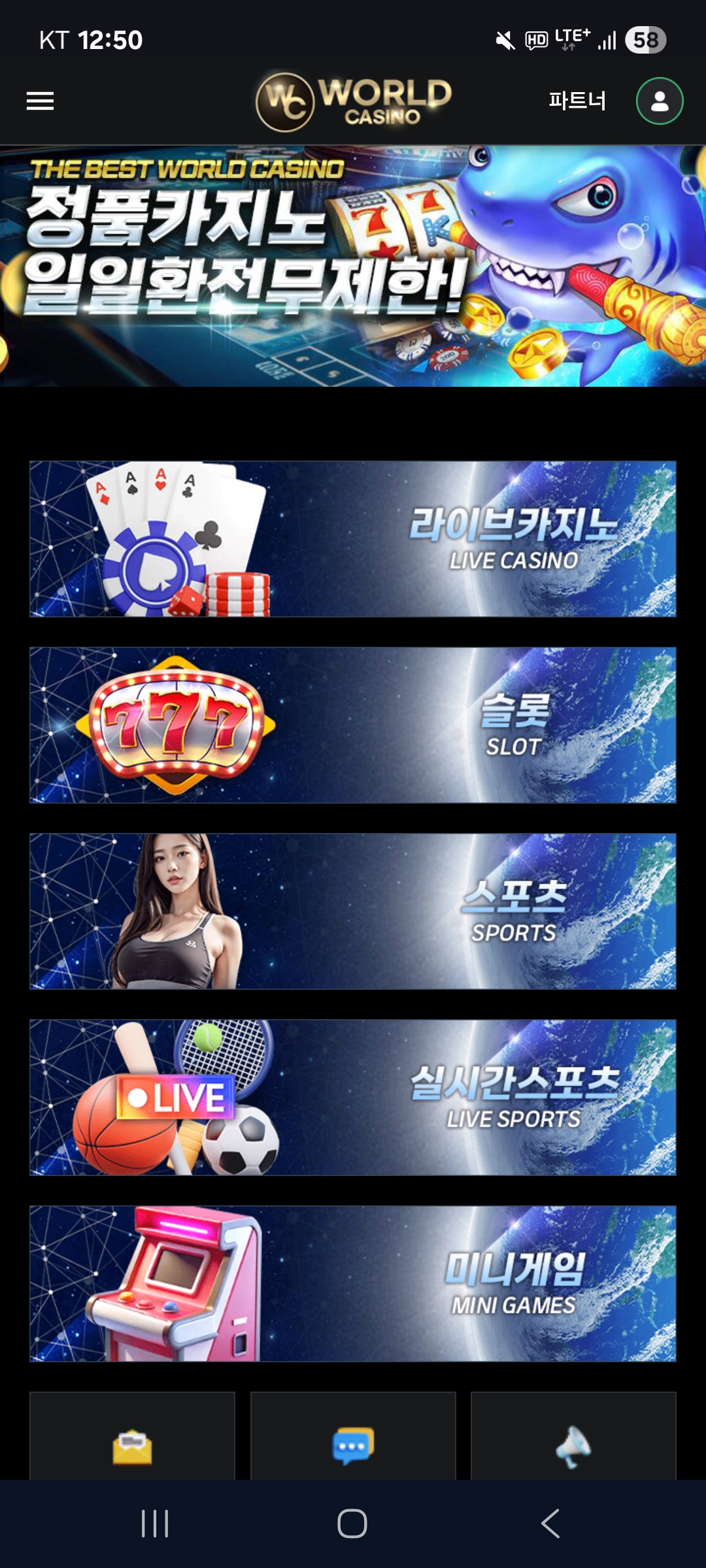Open the user profile icon
The width and height of the screenshot is (706, 1568).
tap(660, 101)
